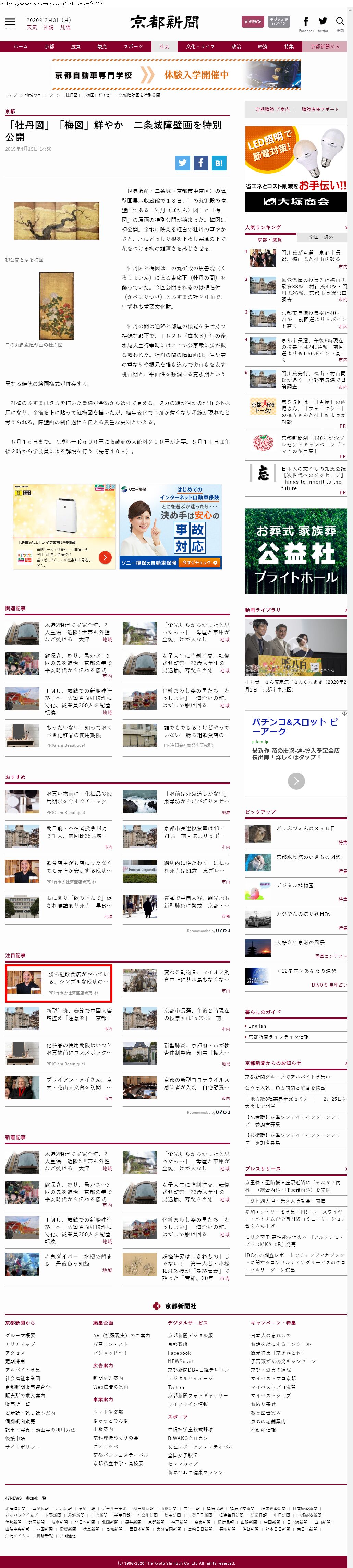The image size is (353, 1568).
Task: Go to the 経済 section tab
Action: (x=262, y=46)
